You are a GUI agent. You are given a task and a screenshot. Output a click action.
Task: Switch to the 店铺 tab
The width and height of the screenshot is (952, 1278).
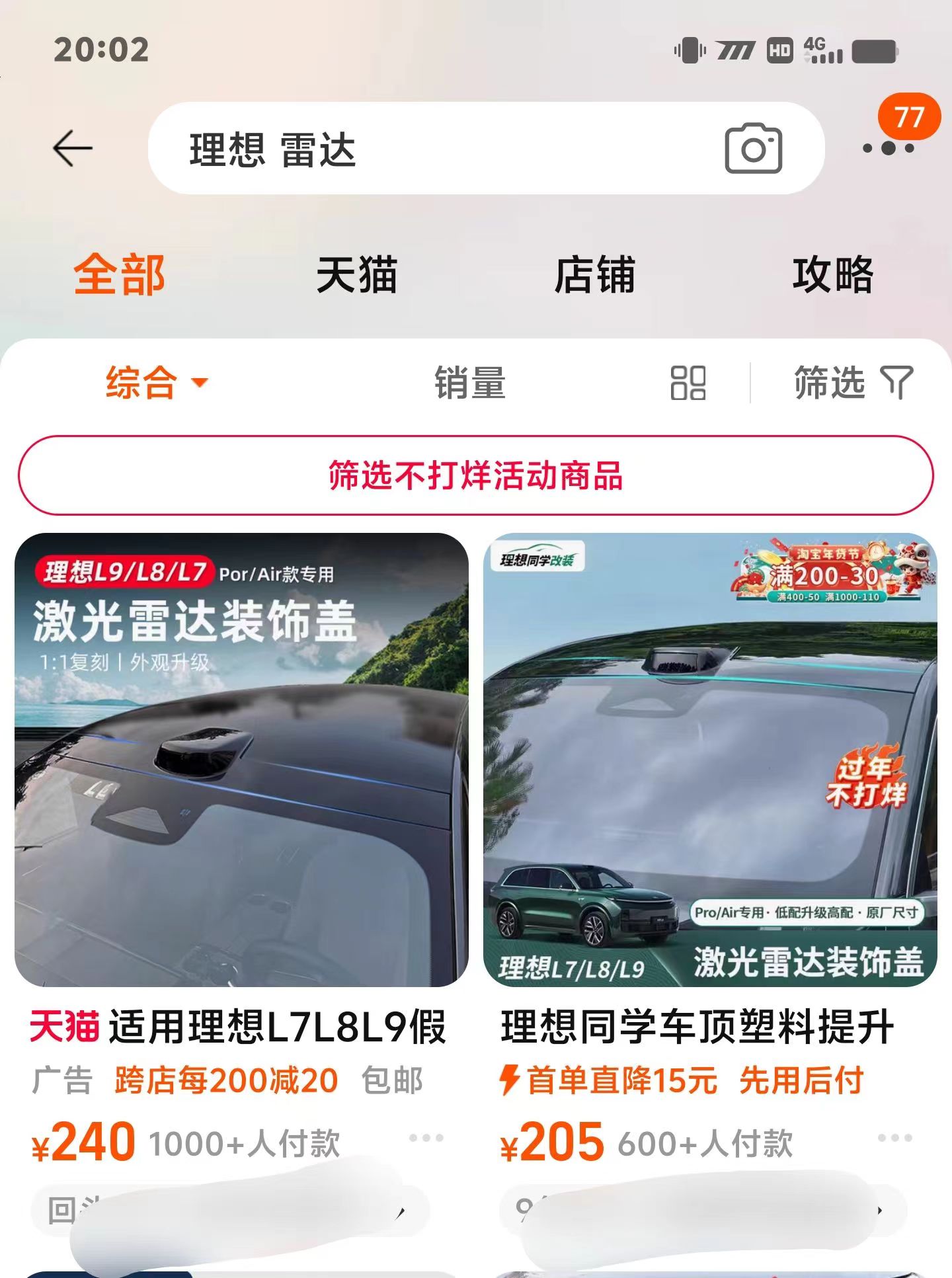coord(594,274)
